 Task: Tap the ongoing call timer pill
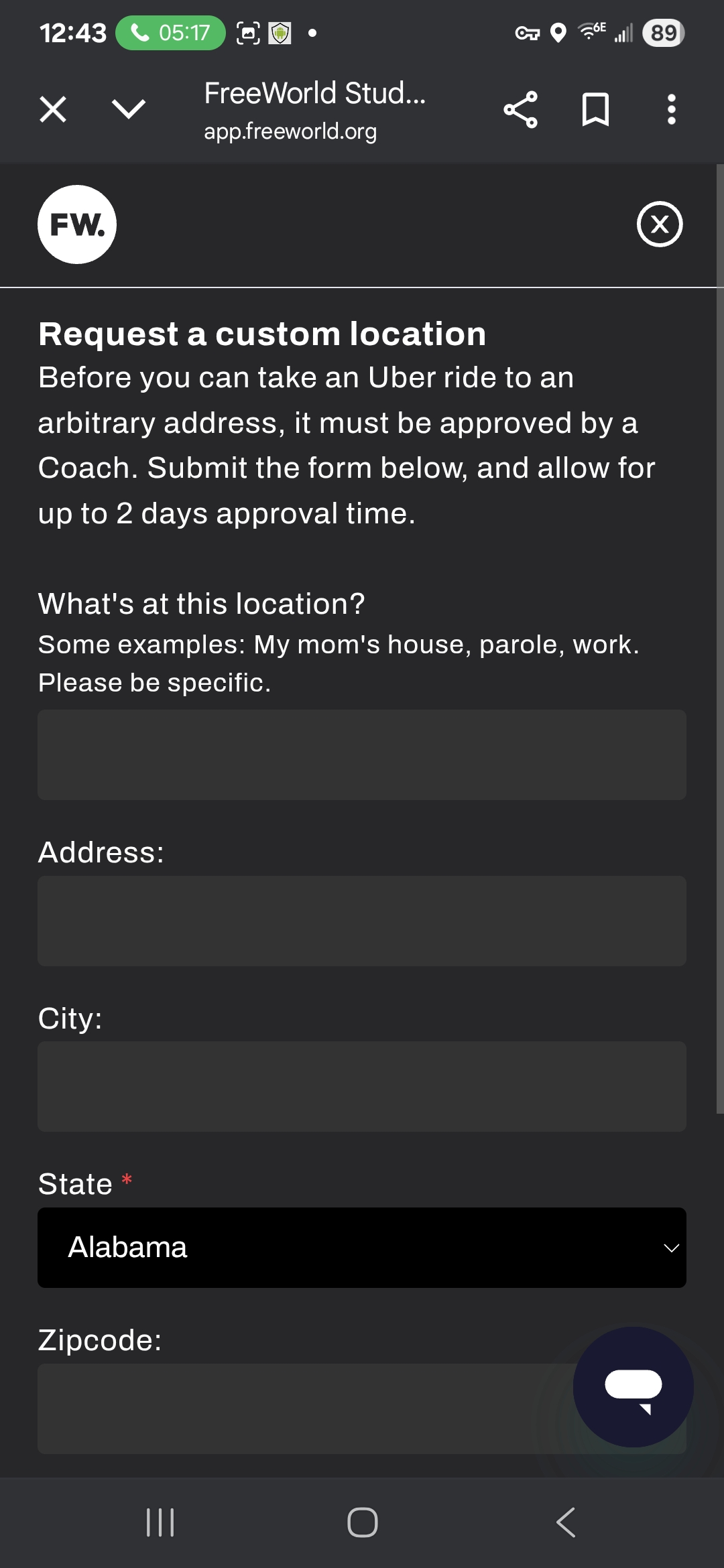[169, 31]
